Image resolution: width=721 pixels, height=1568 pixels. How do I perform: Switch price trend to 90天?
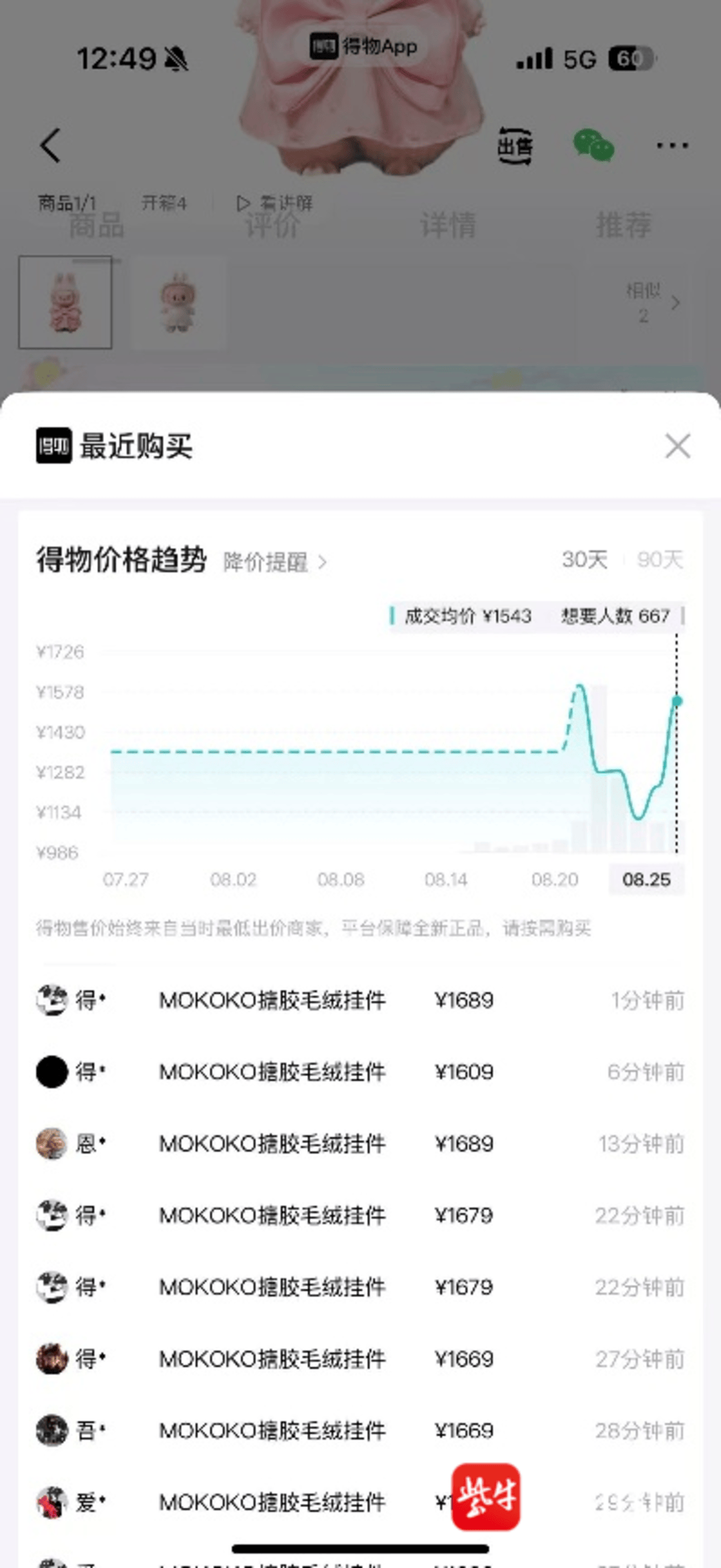pos(660,559)
